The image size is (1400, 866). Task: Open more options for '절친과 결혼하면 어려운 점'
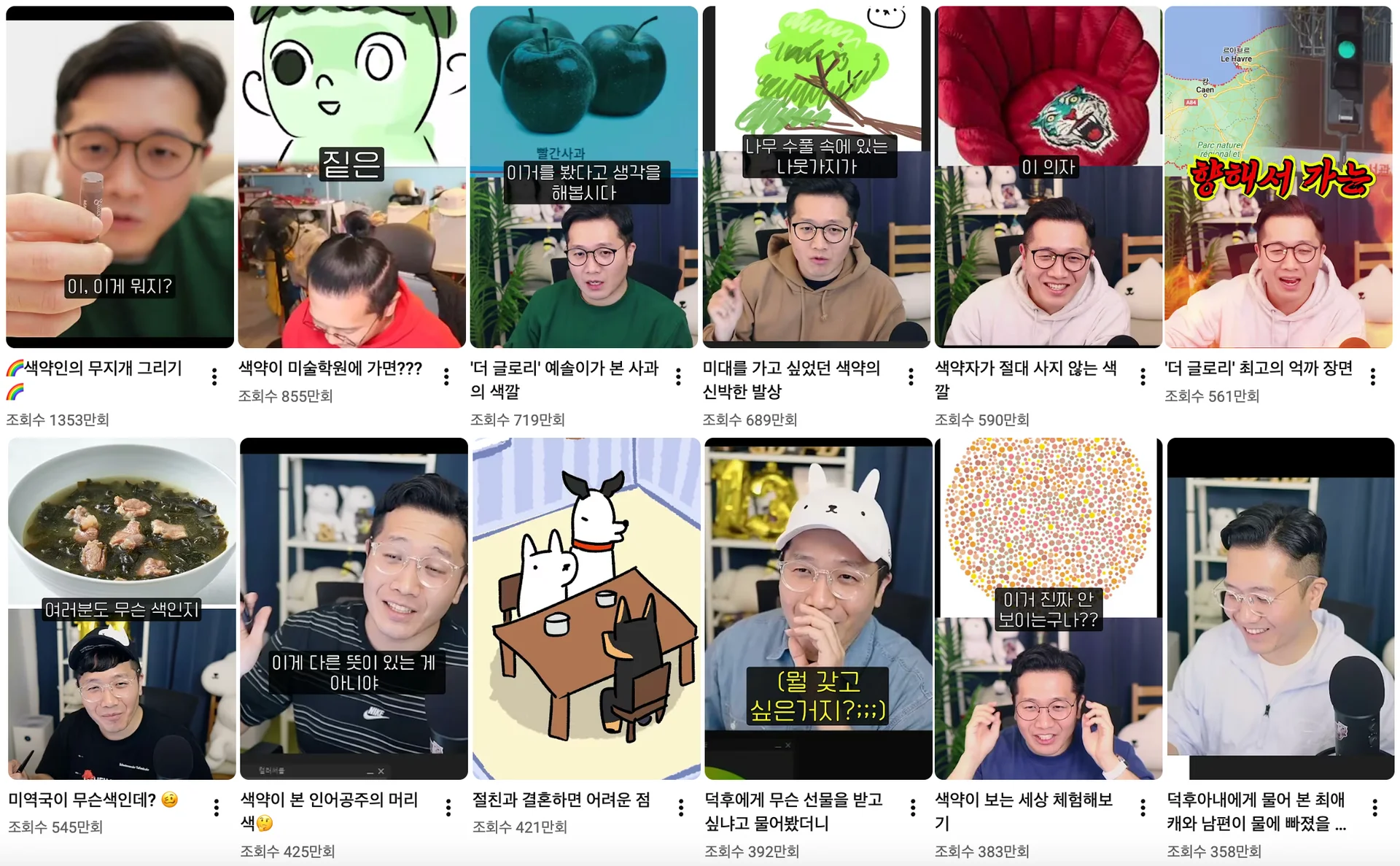point(680,808)
